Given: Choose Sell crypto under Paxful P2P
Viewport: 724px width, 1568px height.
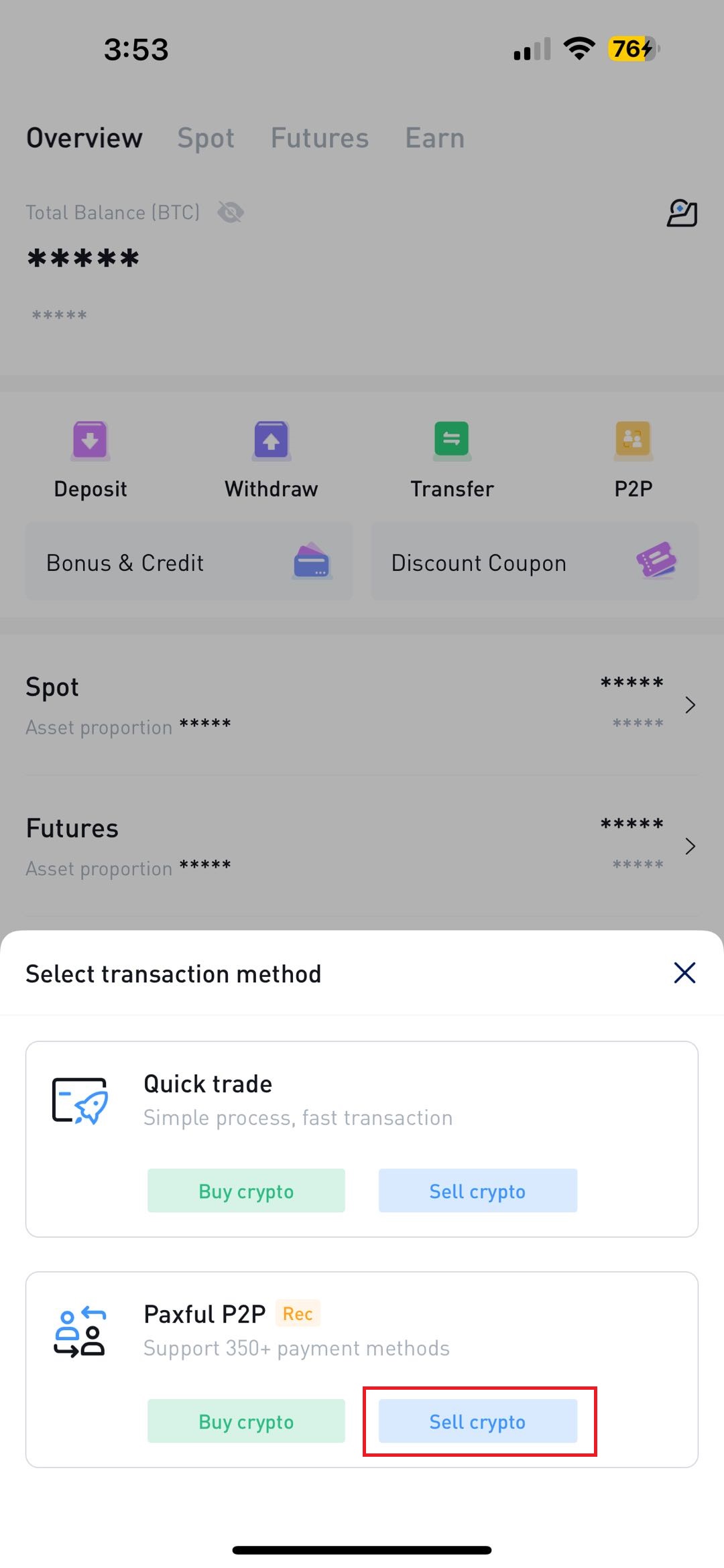Looking at the screenshot, I should [477, 1421].
